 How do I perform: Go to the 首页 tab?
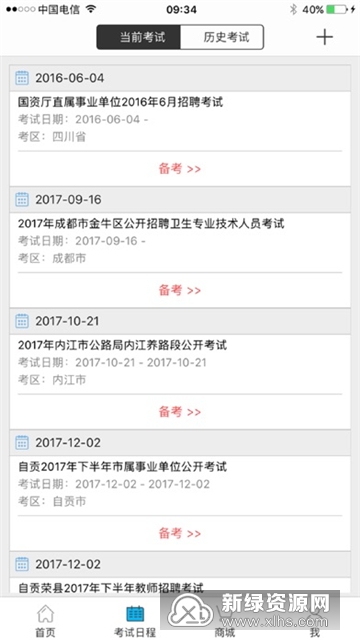pyautogui.click(x=45, y=621)
